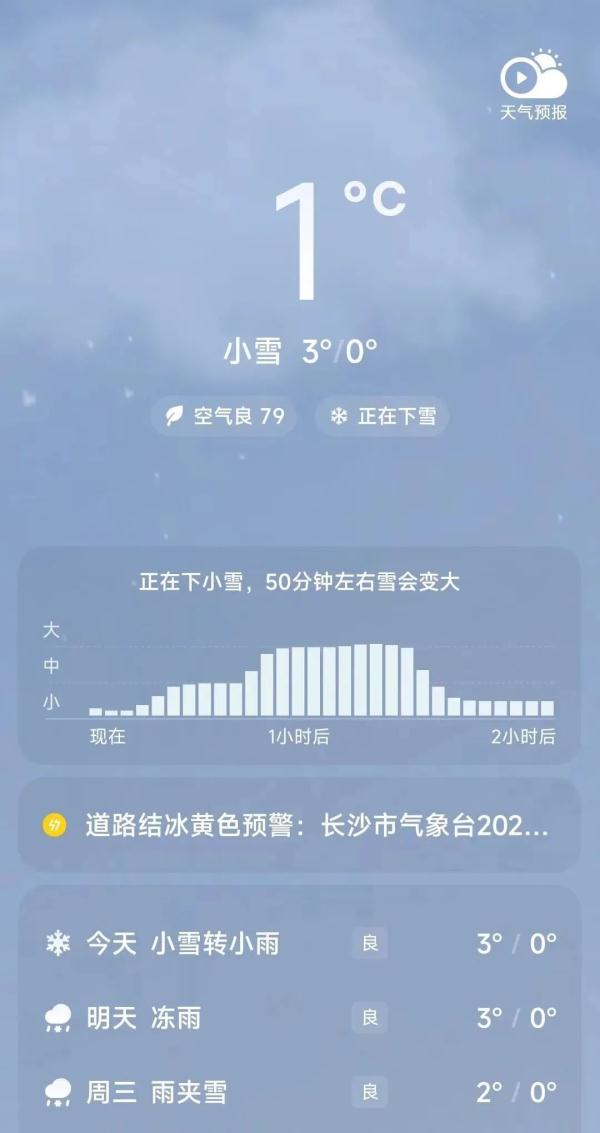Open tomorrow's 冻雨 forecast row
This screenshot has height=1133, width=600.
[299, 1018]
